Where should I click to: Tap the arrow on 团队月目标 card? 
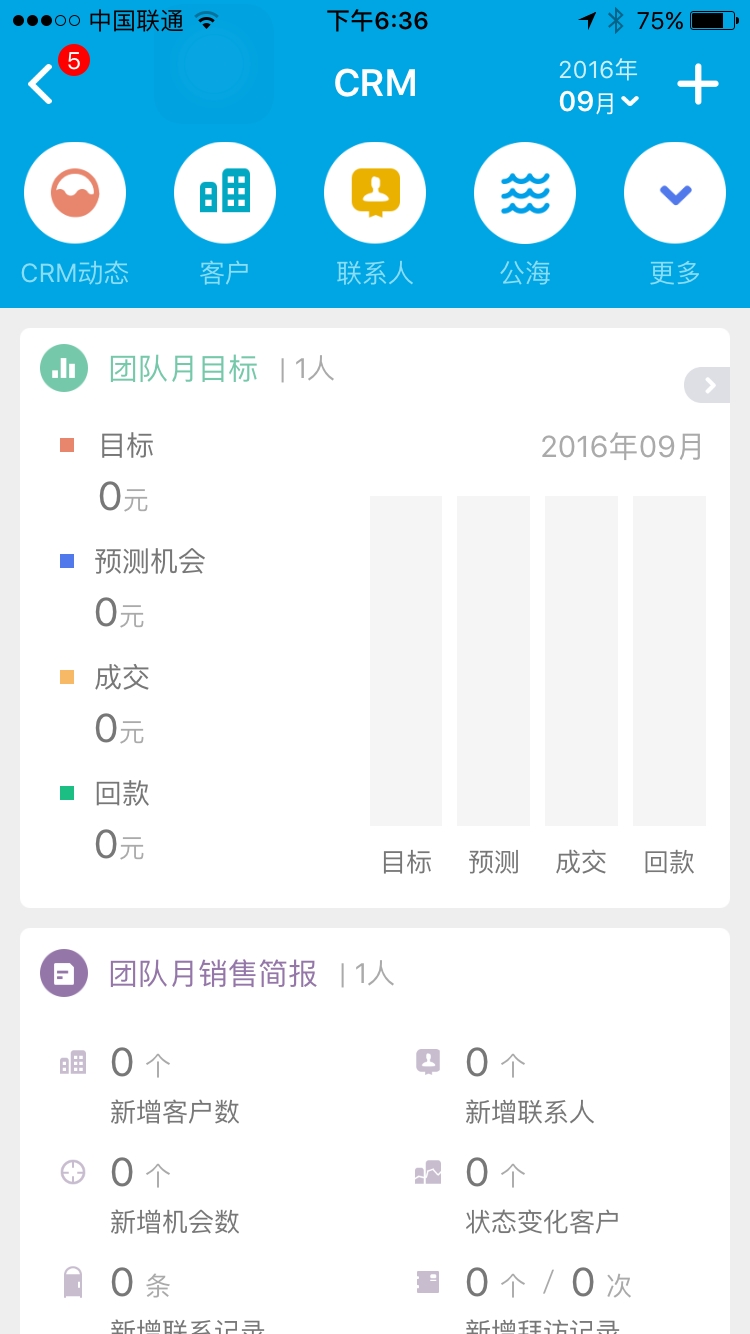tap(708, 385)
